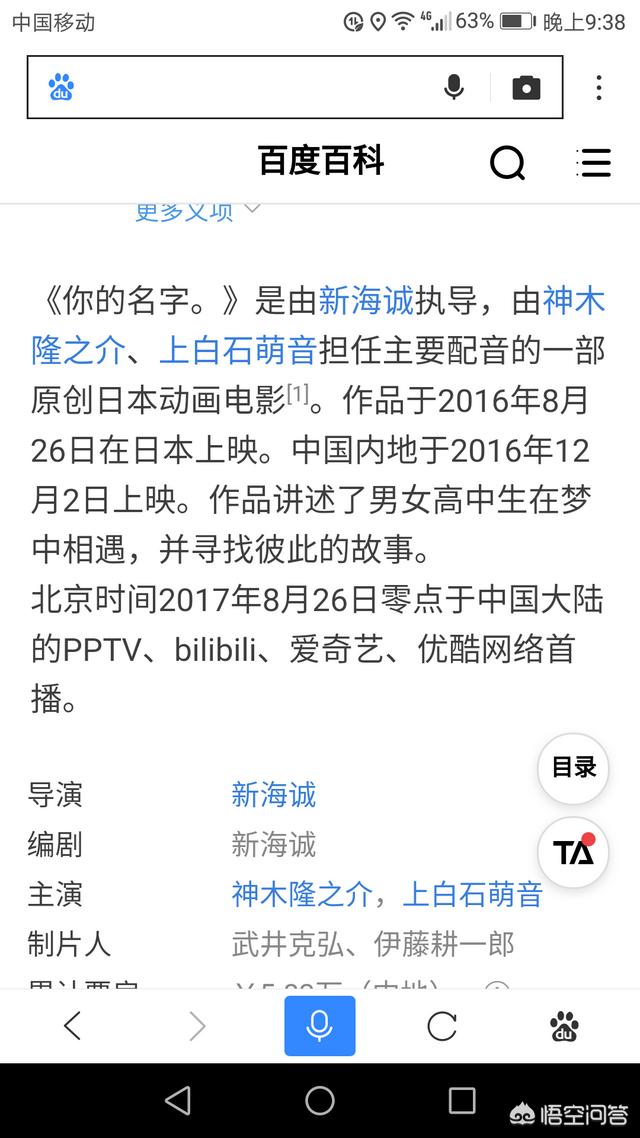Screen dimensions: 640x1138
Task: Expand the 更多义项 dropdown
Action: point(197,211)
